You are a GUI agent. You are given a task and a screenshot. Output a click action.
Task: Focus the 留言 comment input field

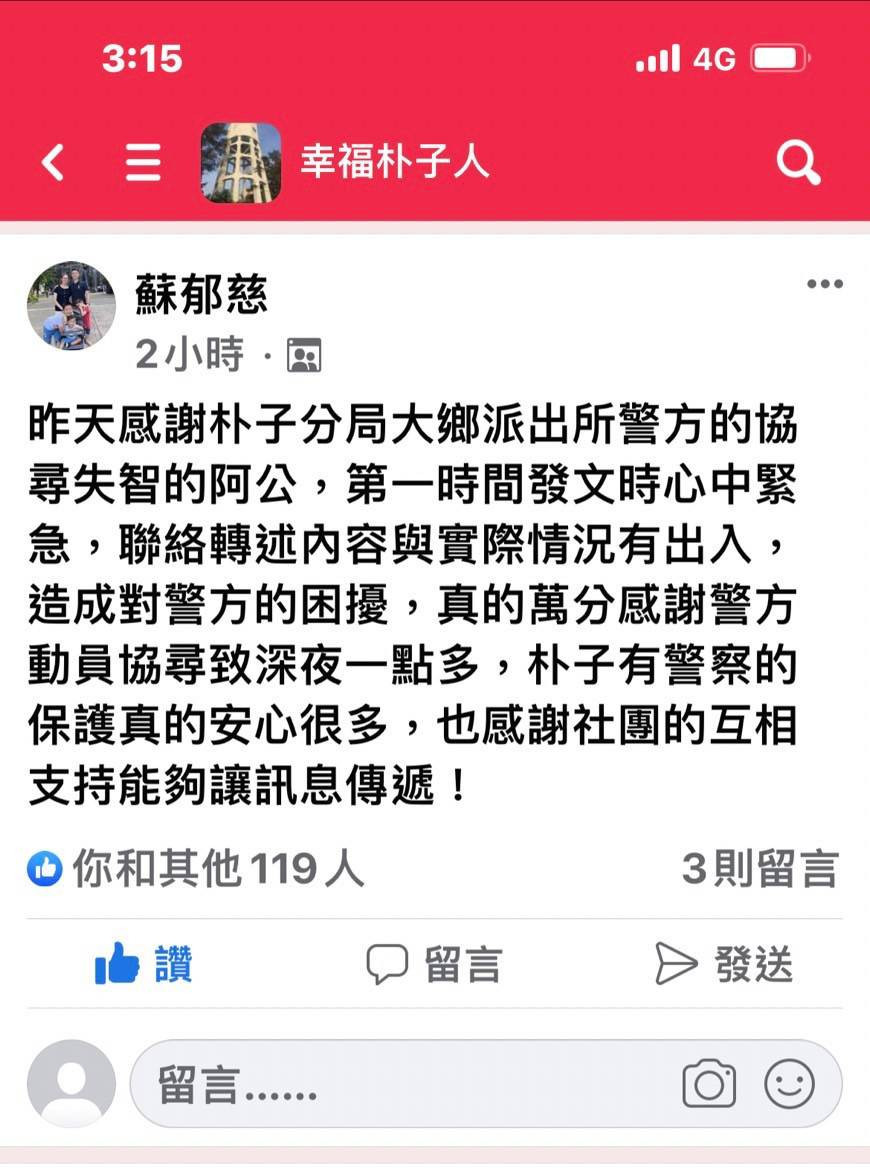tap(400, 1084)
